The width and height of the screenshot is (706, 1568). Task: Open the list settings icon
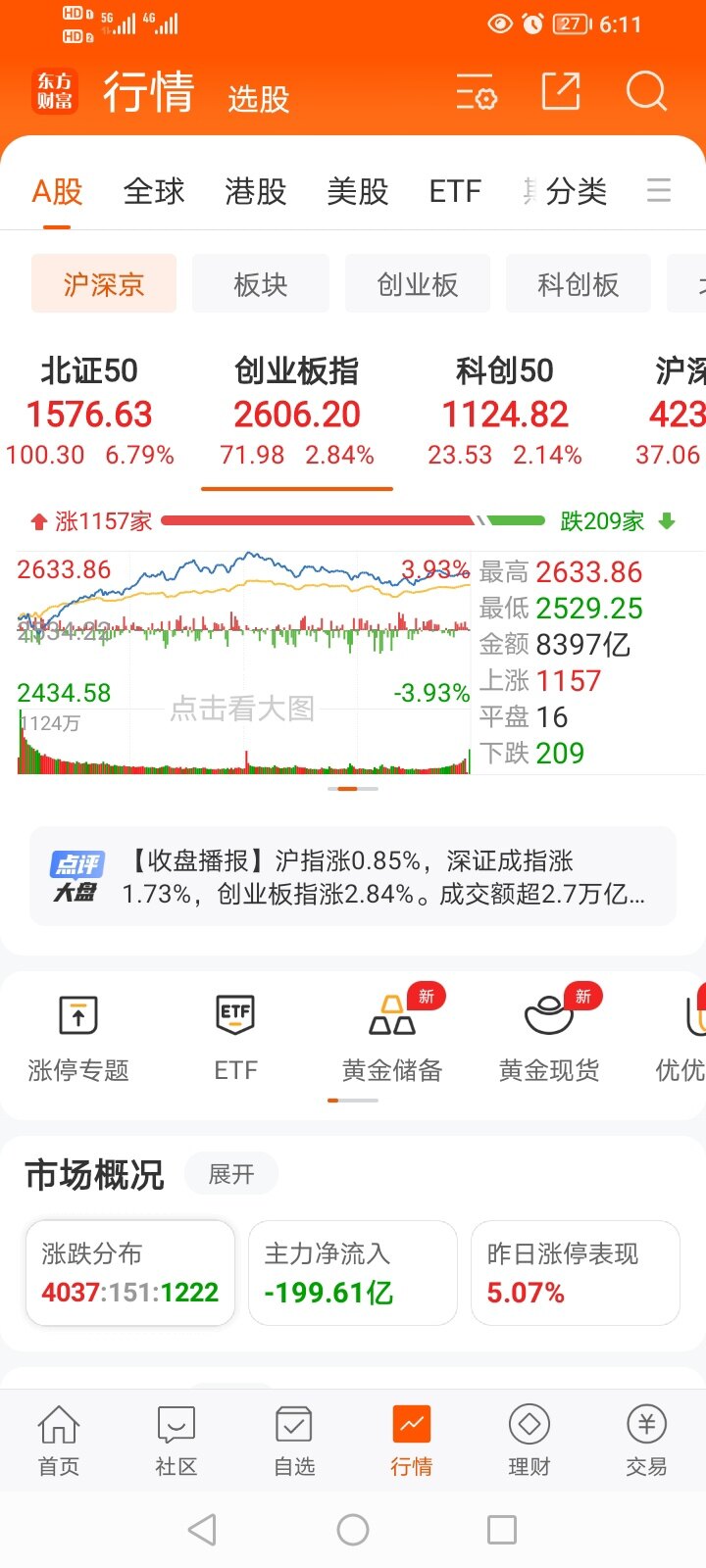point(477,92)
